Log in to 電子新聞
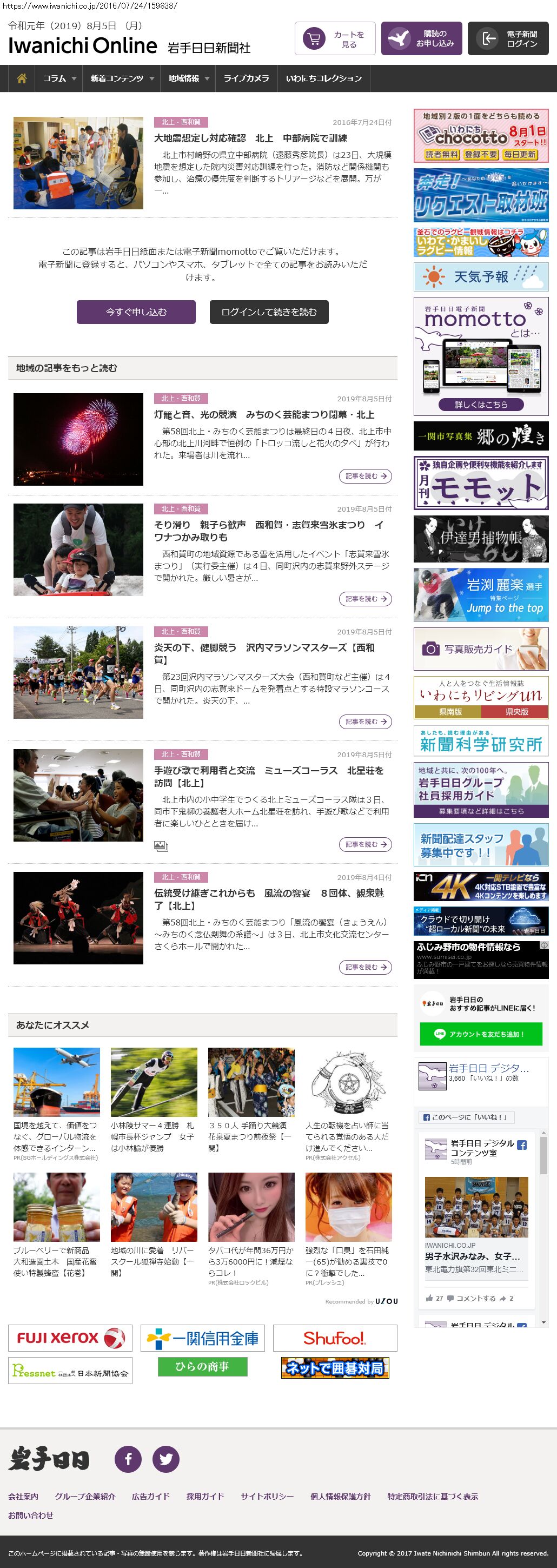 (x=508, y=39)
